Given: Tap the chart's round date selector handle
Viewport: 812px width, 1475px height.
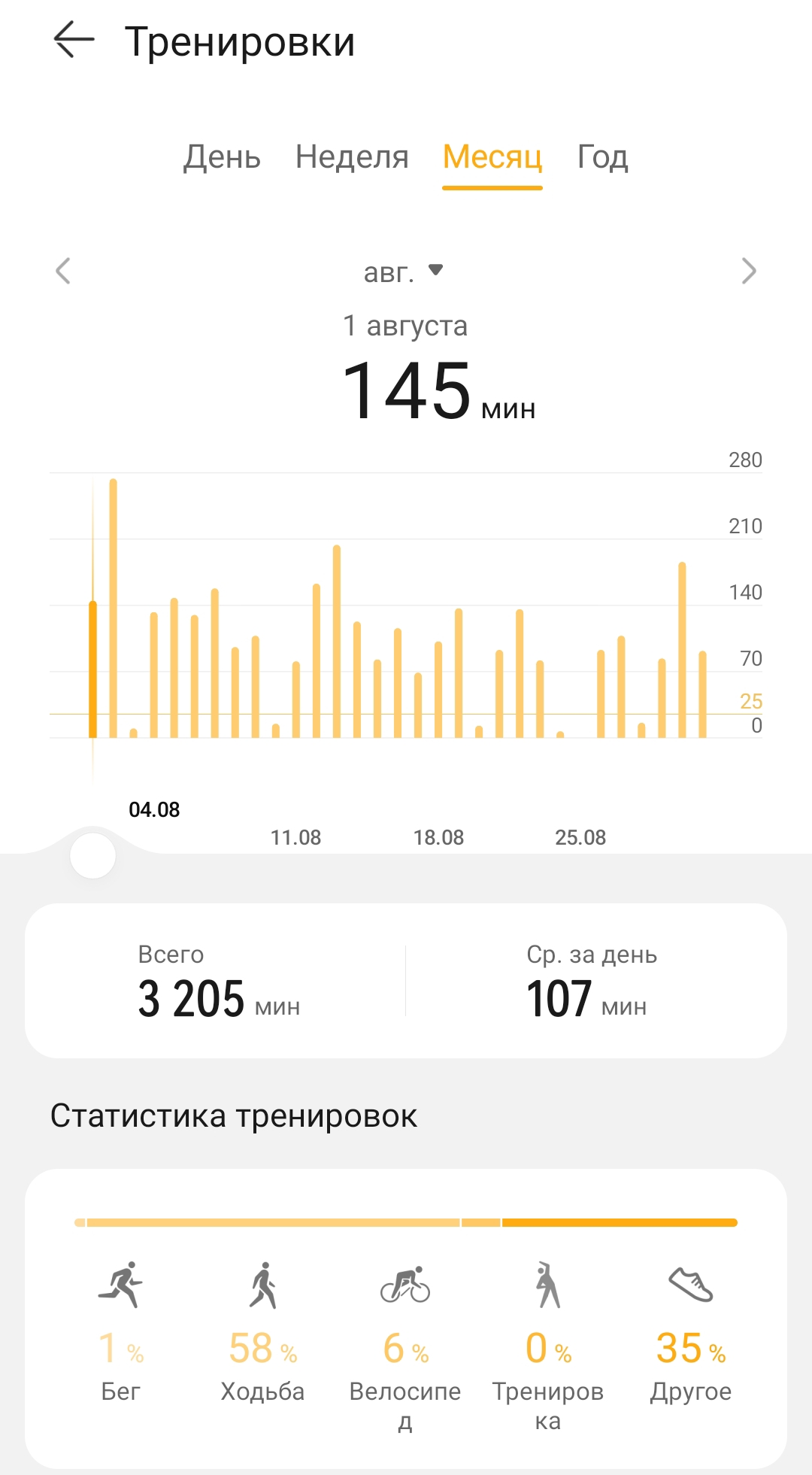Looking at the screenshot, I should click(92, 856).
